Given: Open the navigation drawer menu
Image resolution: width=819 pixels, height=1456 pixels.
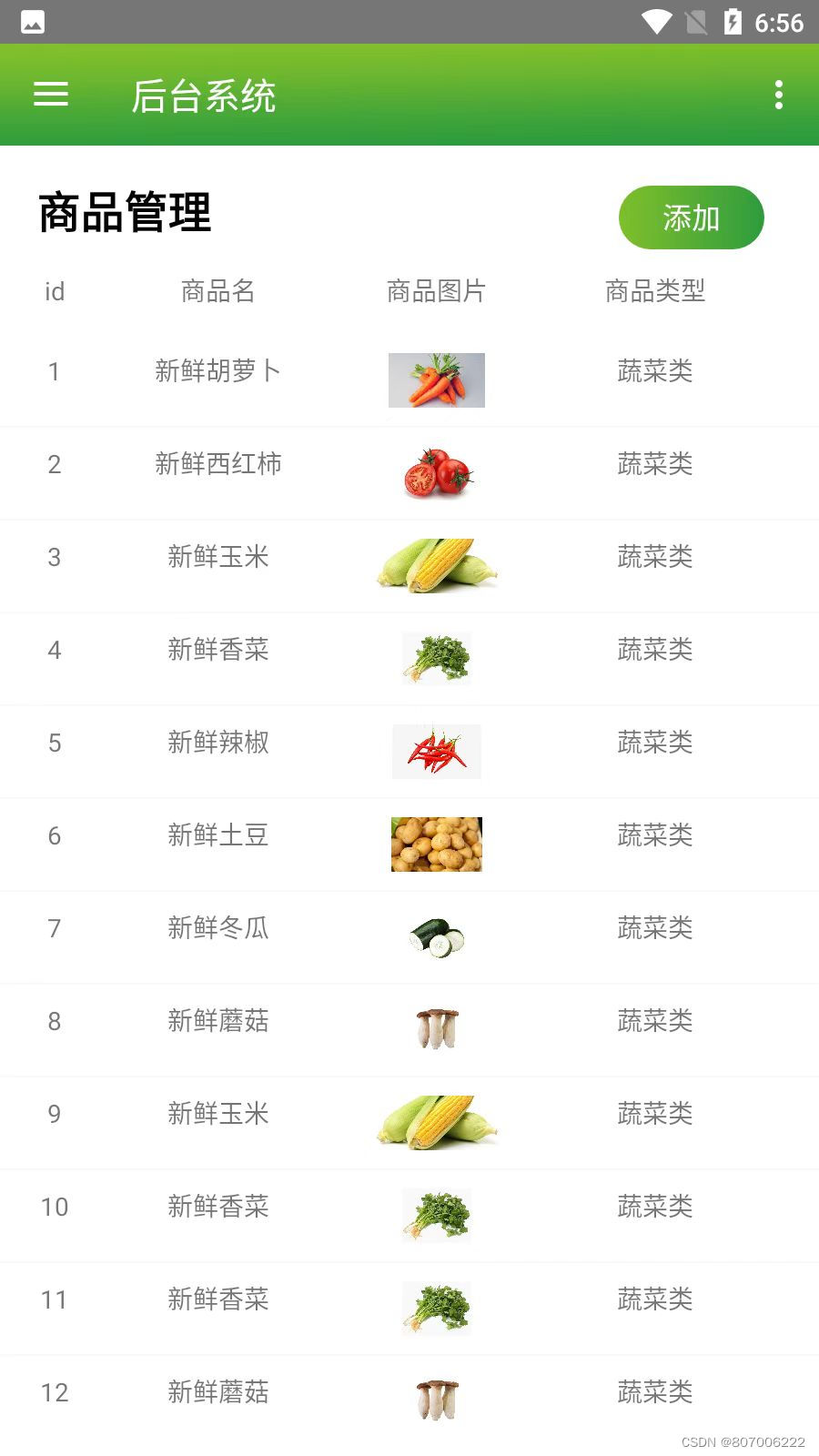Looking at the screenshot, I should (51, 95).
